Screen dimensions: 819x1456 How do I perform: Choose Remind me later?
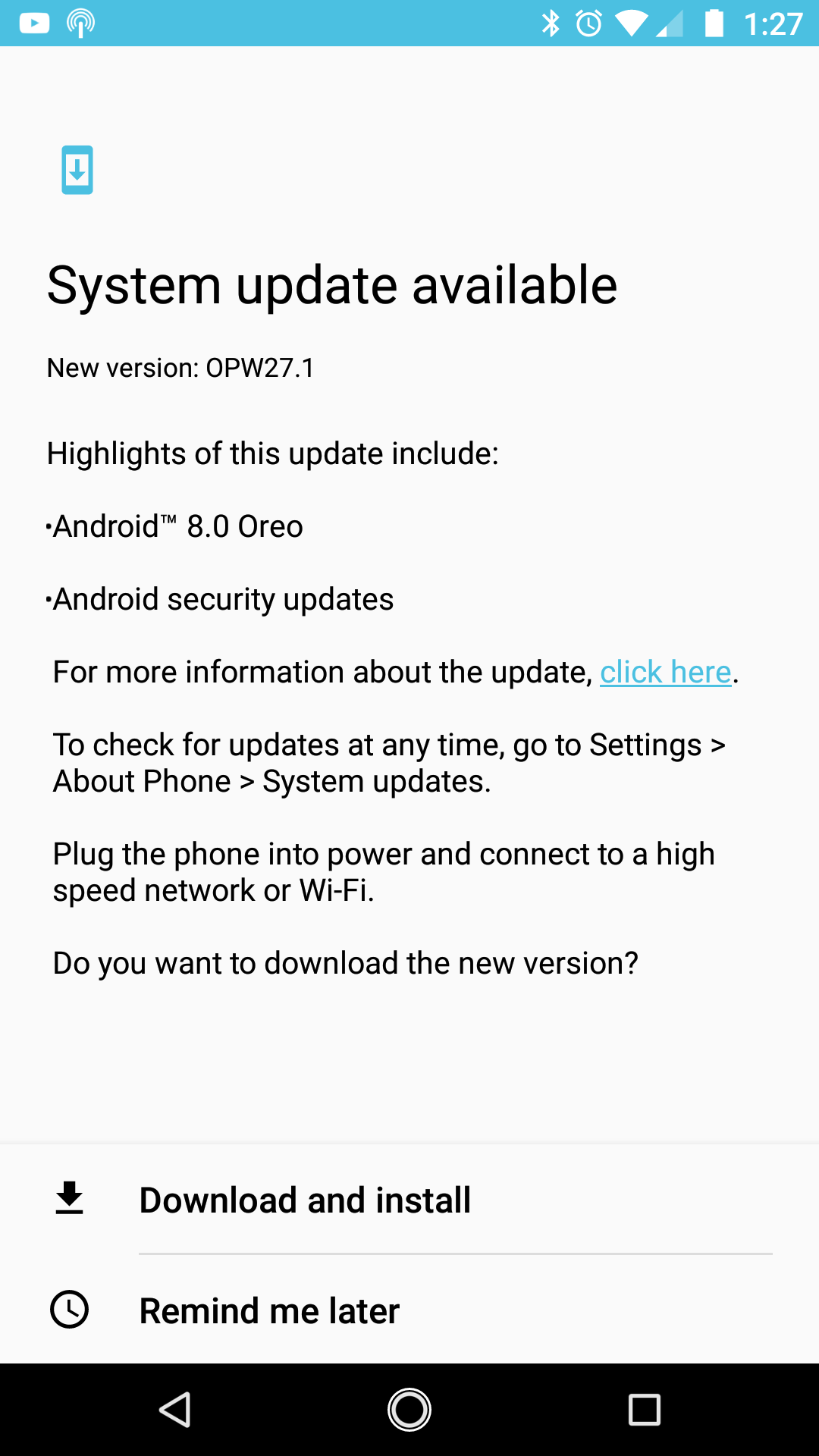(409, 1310)
